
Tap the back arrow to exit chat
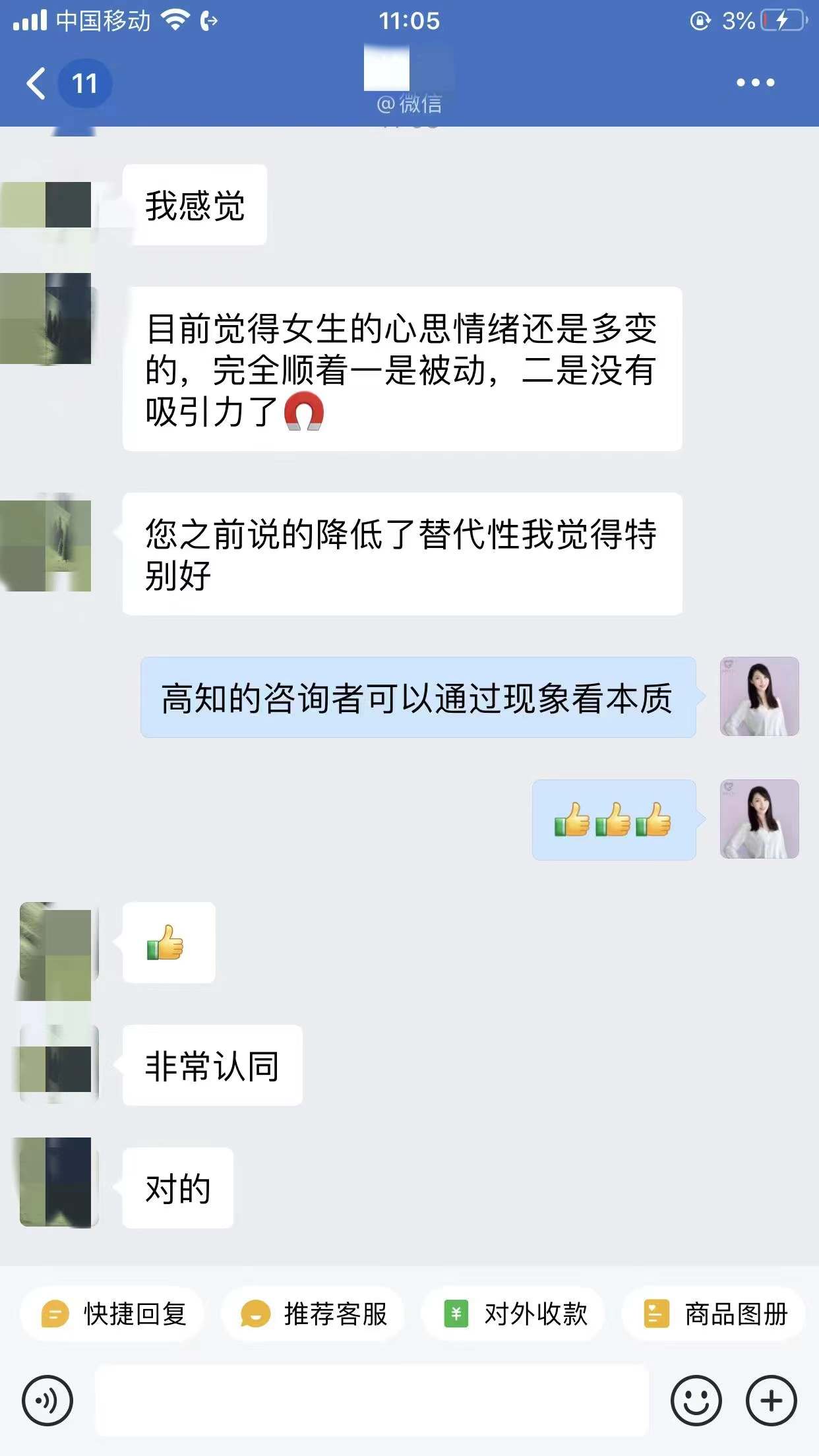tap(36, 84)
